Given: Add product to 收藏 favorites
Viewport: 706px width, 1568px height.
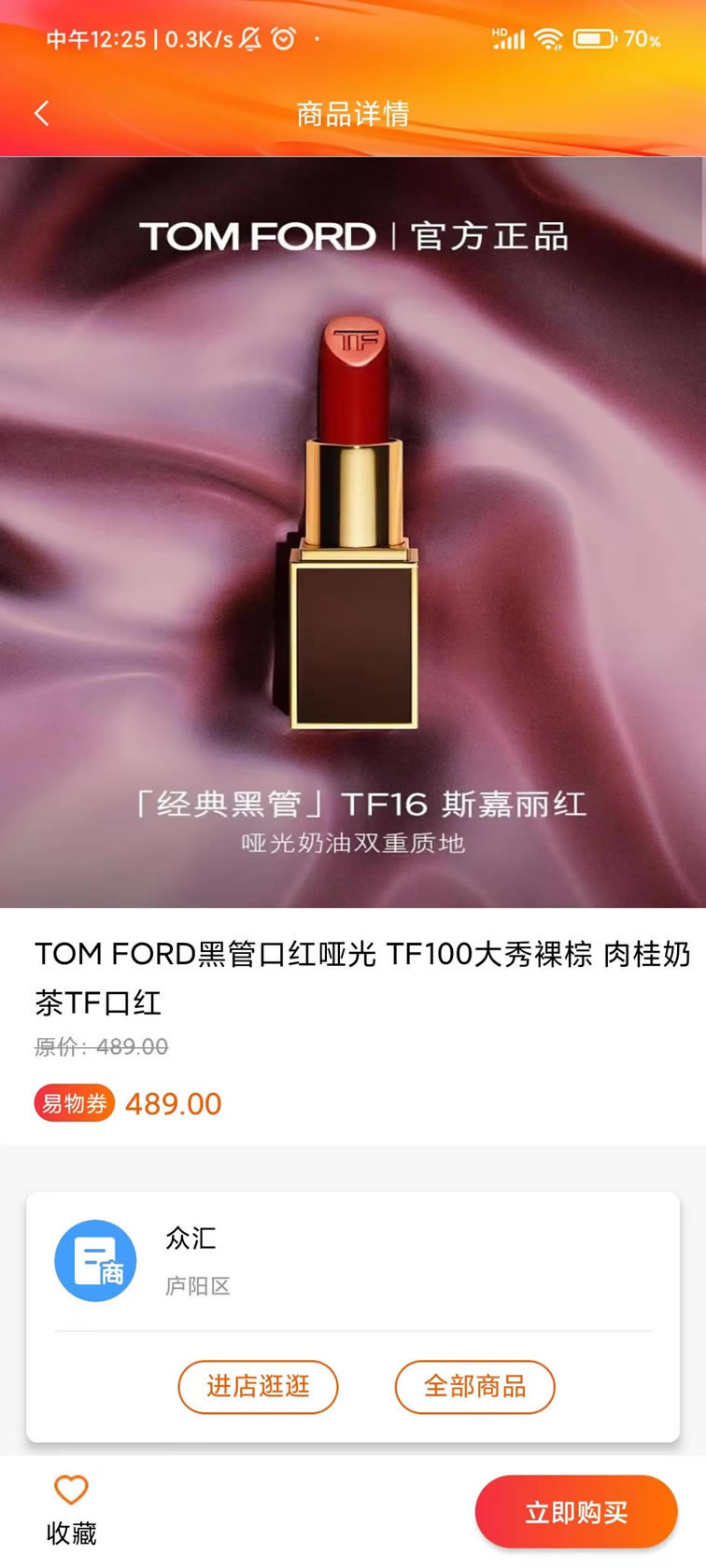Looking at the screenshot, I should (71, 1509).
